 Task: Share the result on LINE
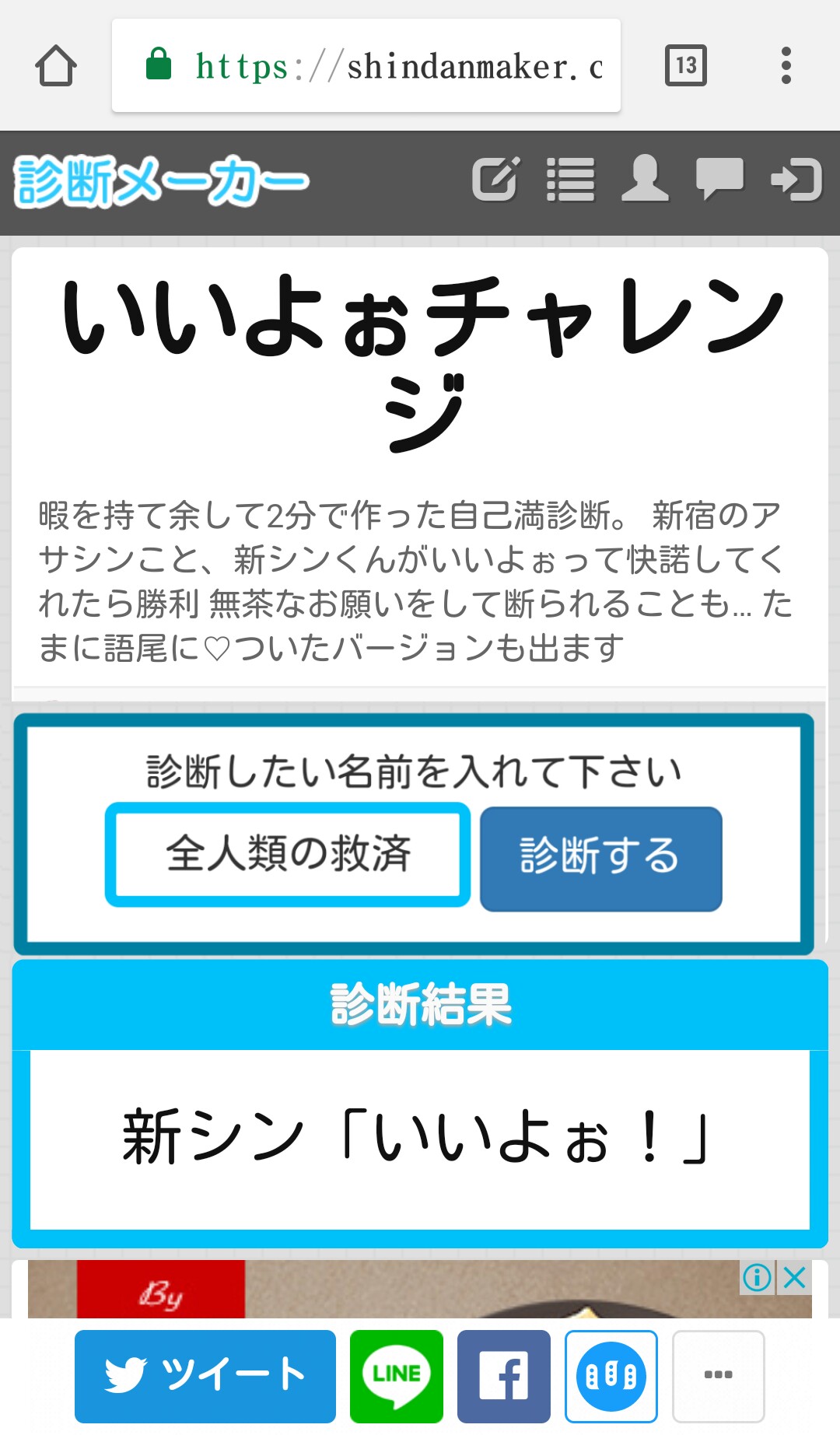click(397, 1376)
